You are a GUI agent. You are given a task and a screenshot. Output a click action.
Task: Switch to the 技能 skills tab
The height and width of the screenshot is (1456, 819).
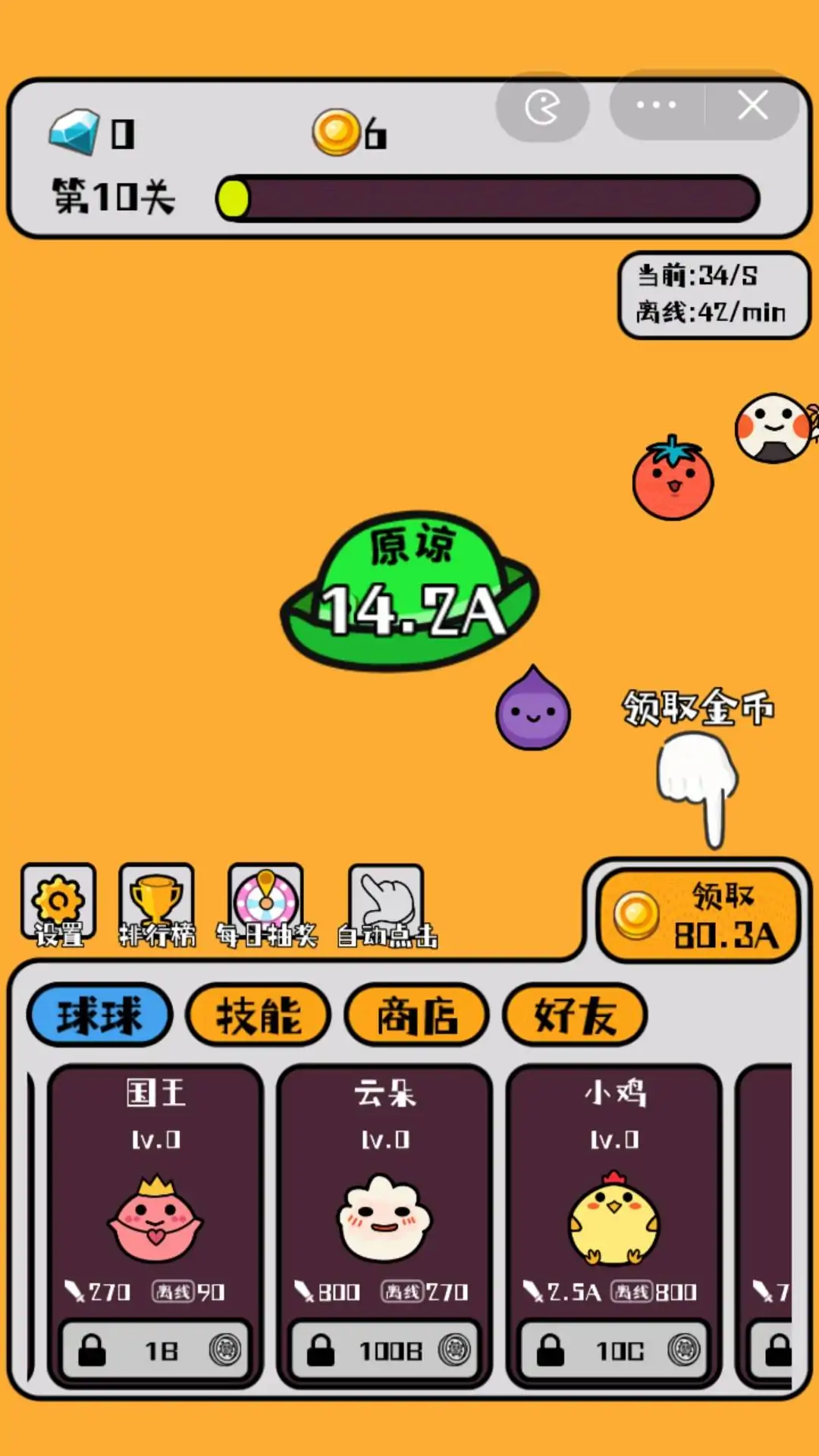pos(258,1015)
